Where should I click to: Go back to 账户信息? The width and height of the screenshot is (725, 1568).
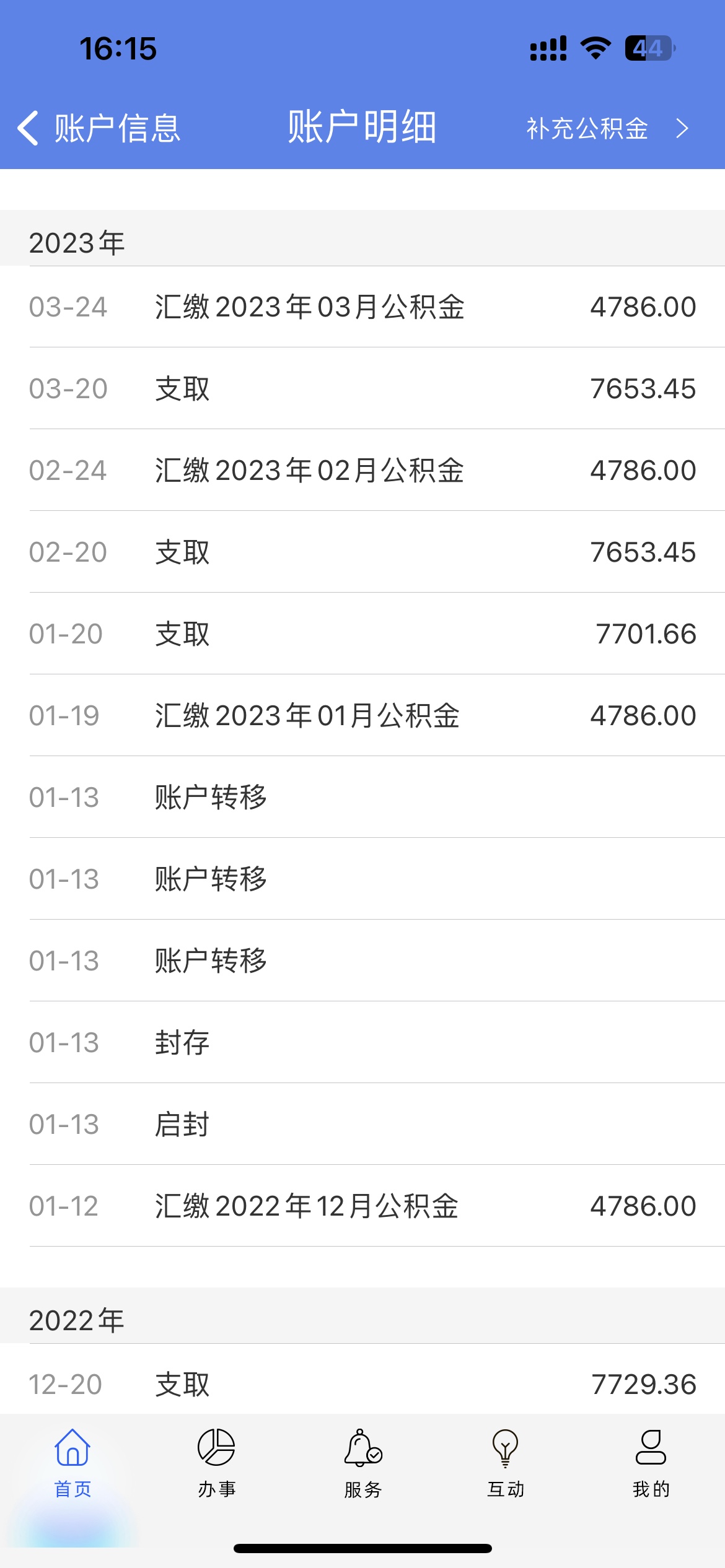pyautogui.click(x=99, y=128)
